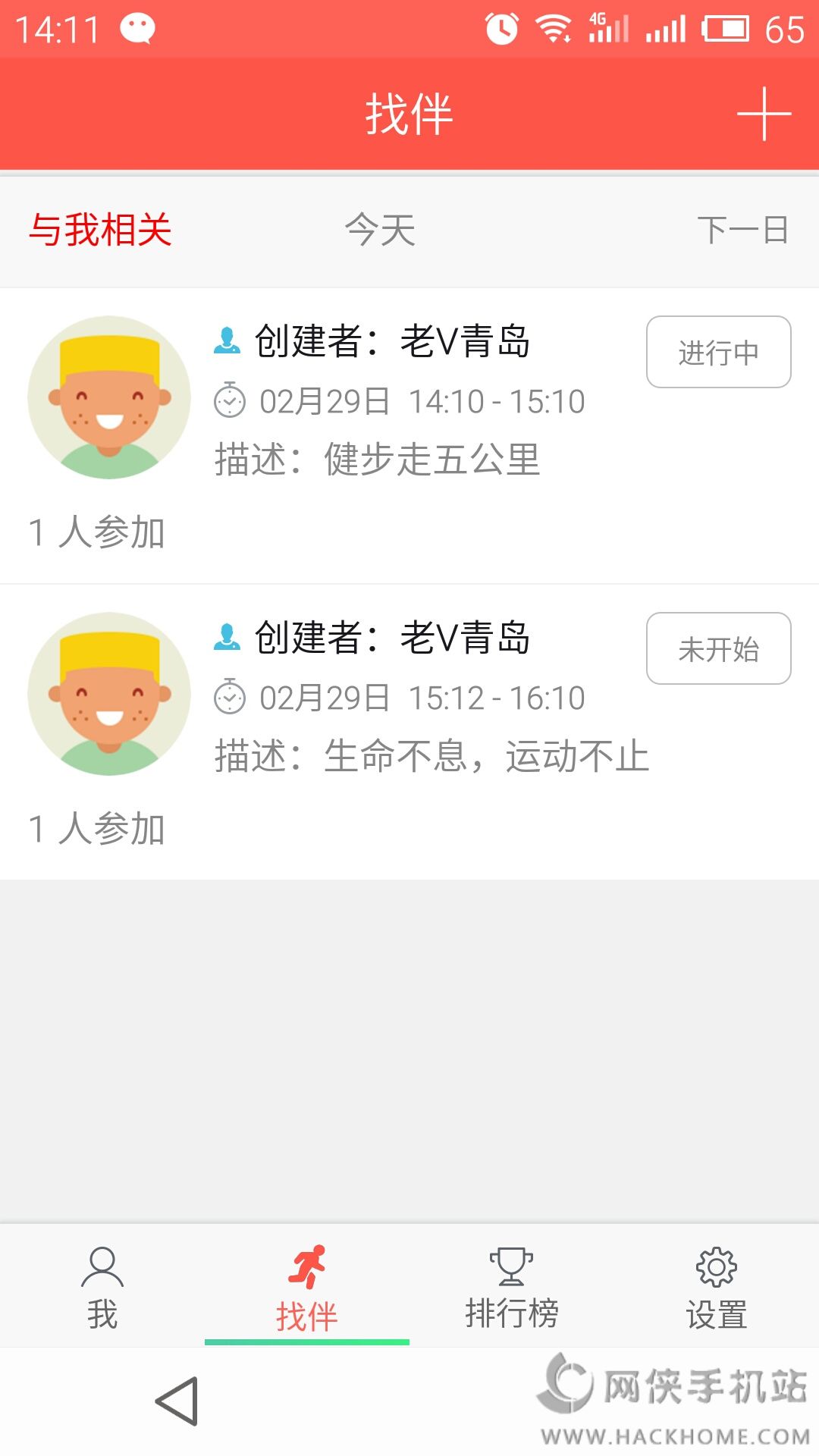Screen dimensions: 819x1456
Task: Tap the 未开始 status button
Action: coord(718,648)
